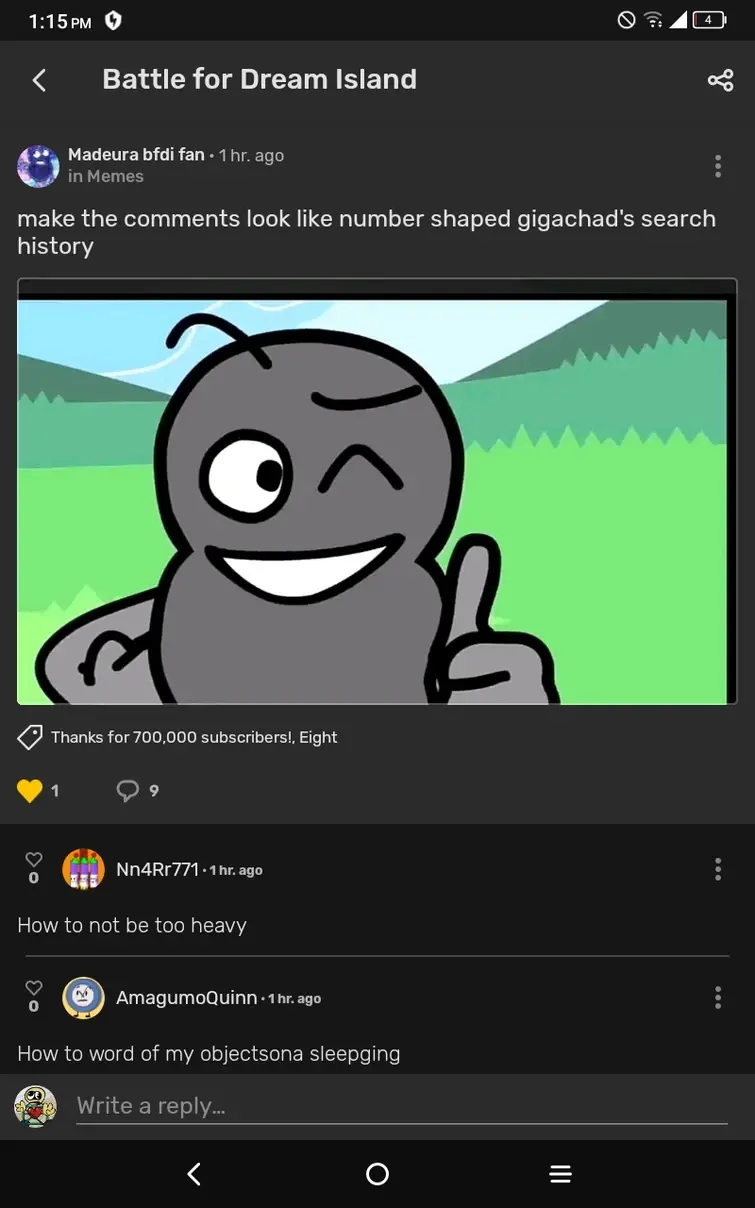Open Madeura bfdi fan's profile avatar
Screen dimensions: 755x1208
coord(38,166)
